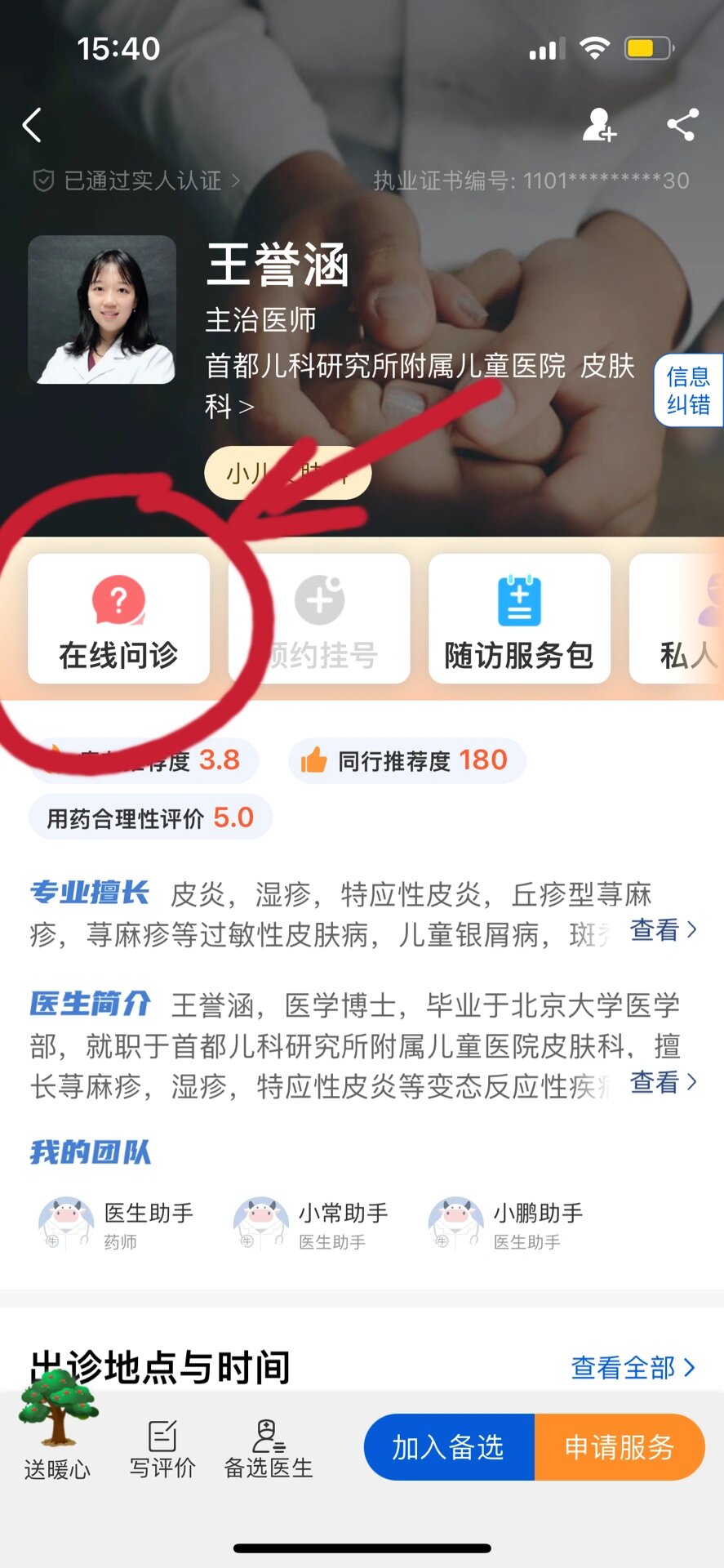Tap 申请服务 to request service
This screenshot has width=724, height=1568.
click(x=619, y=1447)
